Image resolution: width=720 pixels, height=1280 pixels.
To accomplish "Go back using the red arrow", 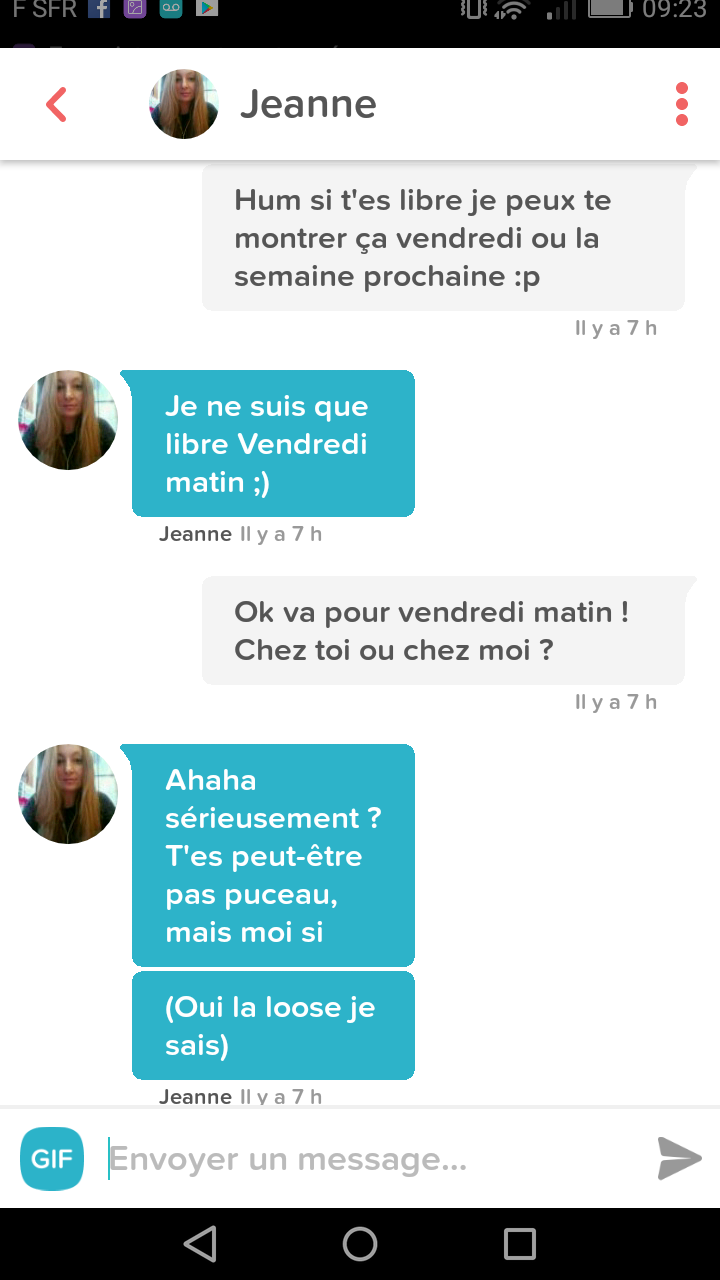I will pos(57,104).
